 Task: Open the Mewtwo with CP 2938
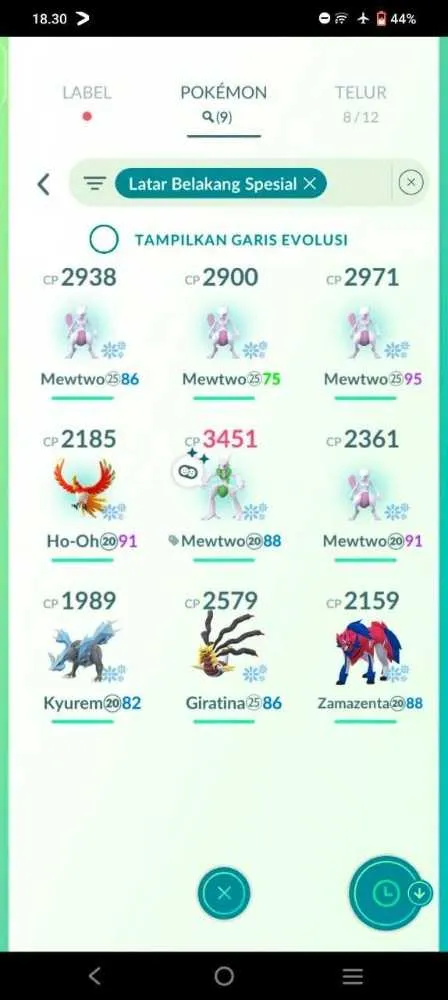83,334
